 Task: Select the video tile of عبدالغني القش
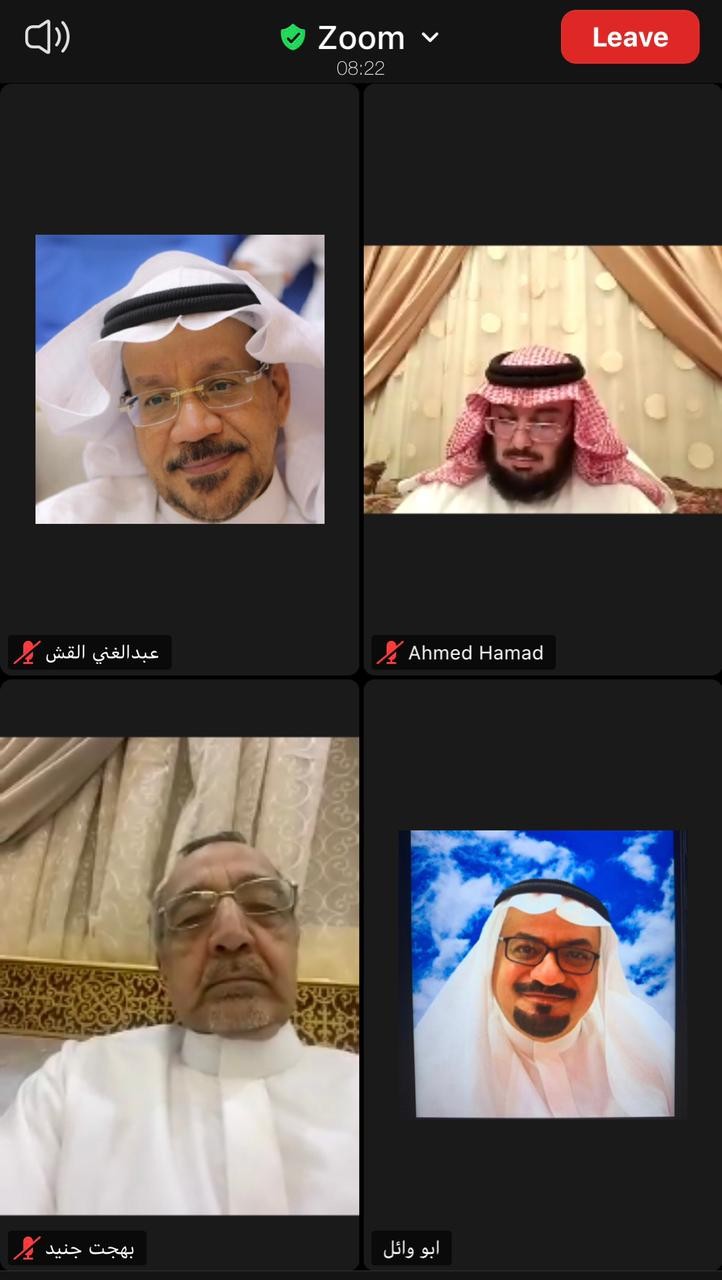pyautogui.click(x=180, y=380)
